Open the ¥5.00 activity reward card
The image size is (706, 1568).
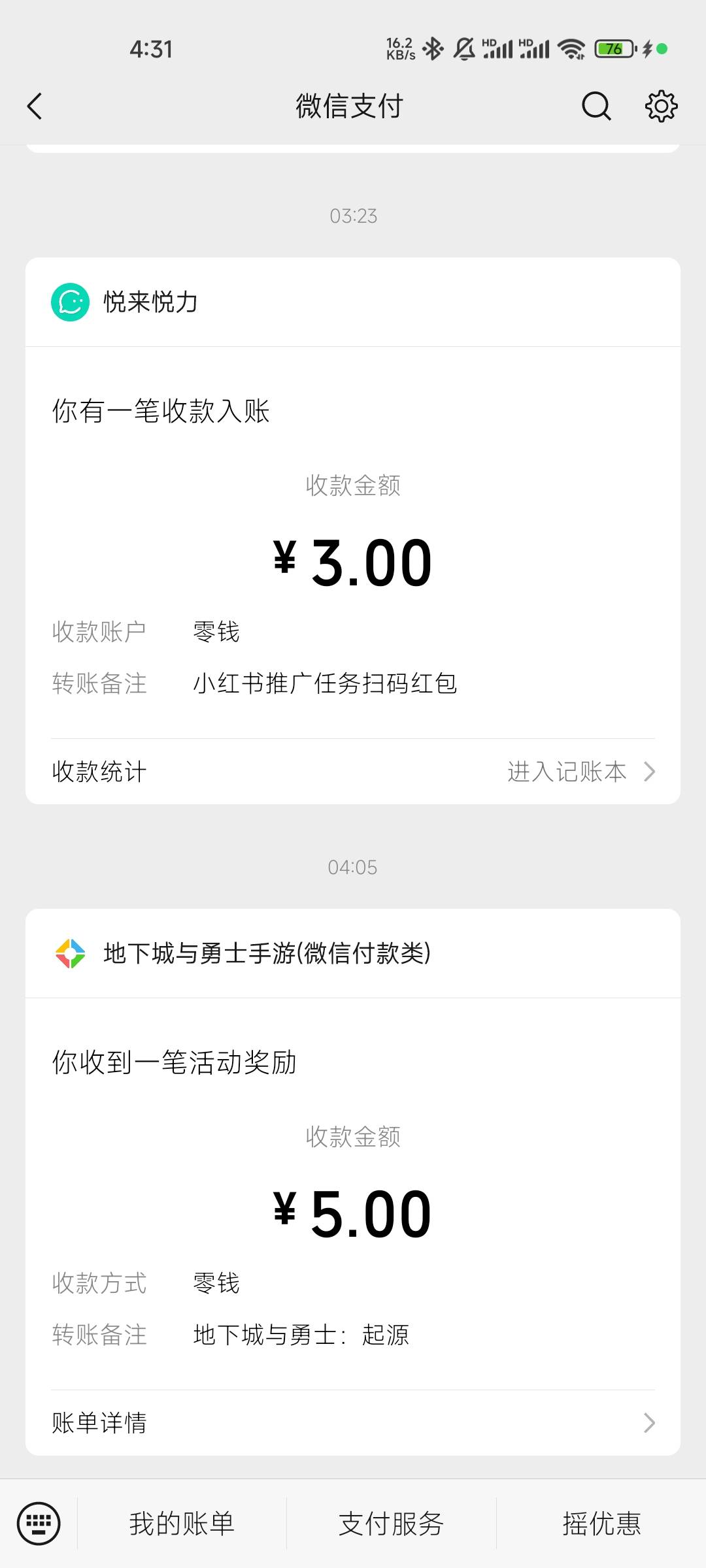(353, 1194)
